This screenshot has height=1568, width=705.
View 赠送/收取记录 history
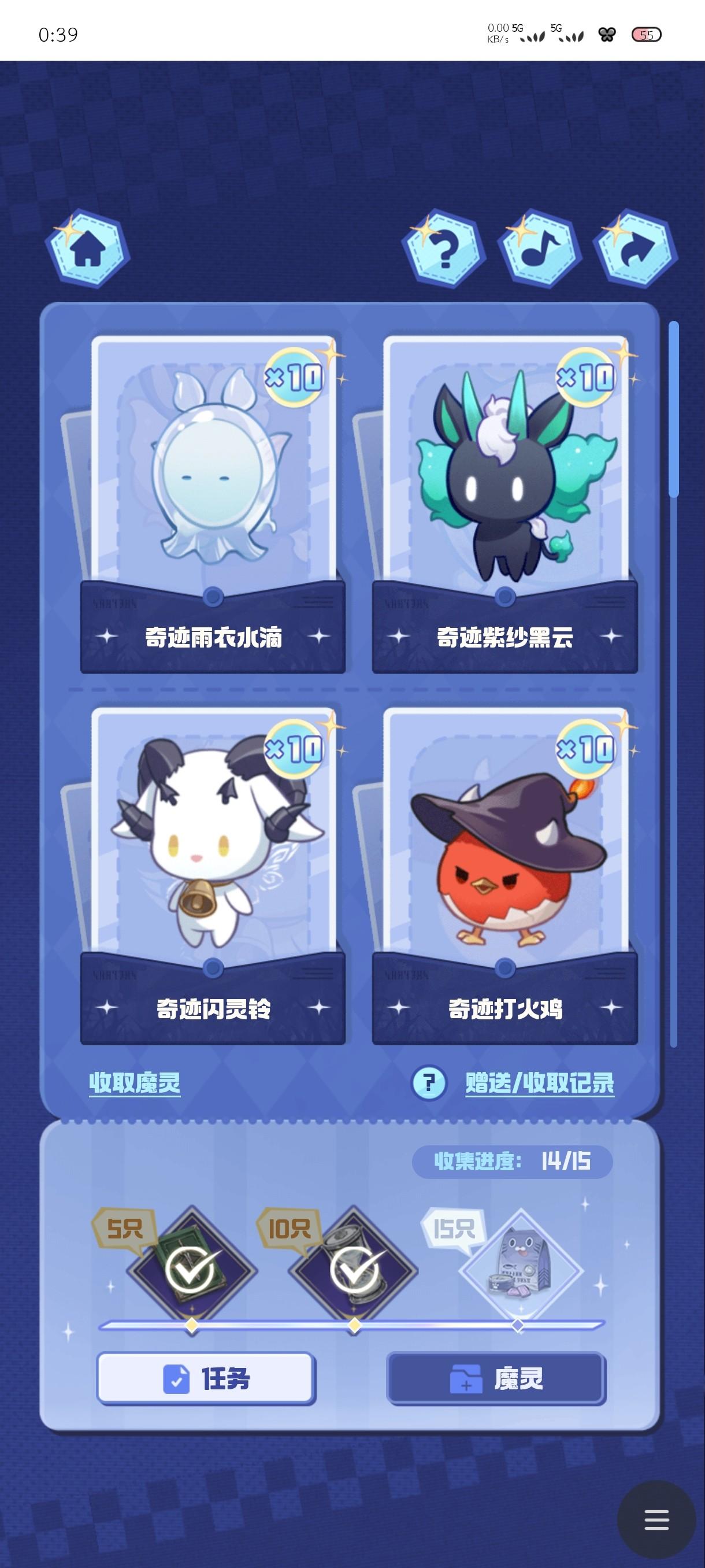(540, 1083)
